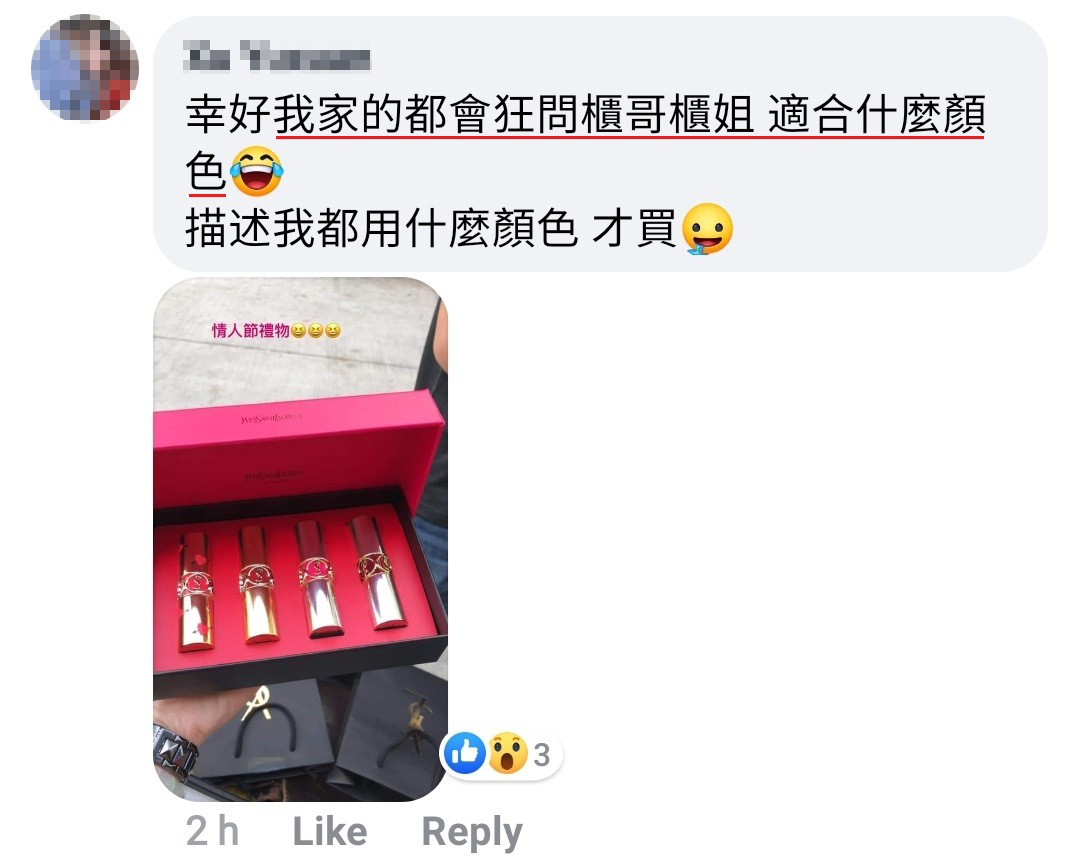Reply to this comment
1080x863 pixels.
pyautogui.click(x=471, y=831)
